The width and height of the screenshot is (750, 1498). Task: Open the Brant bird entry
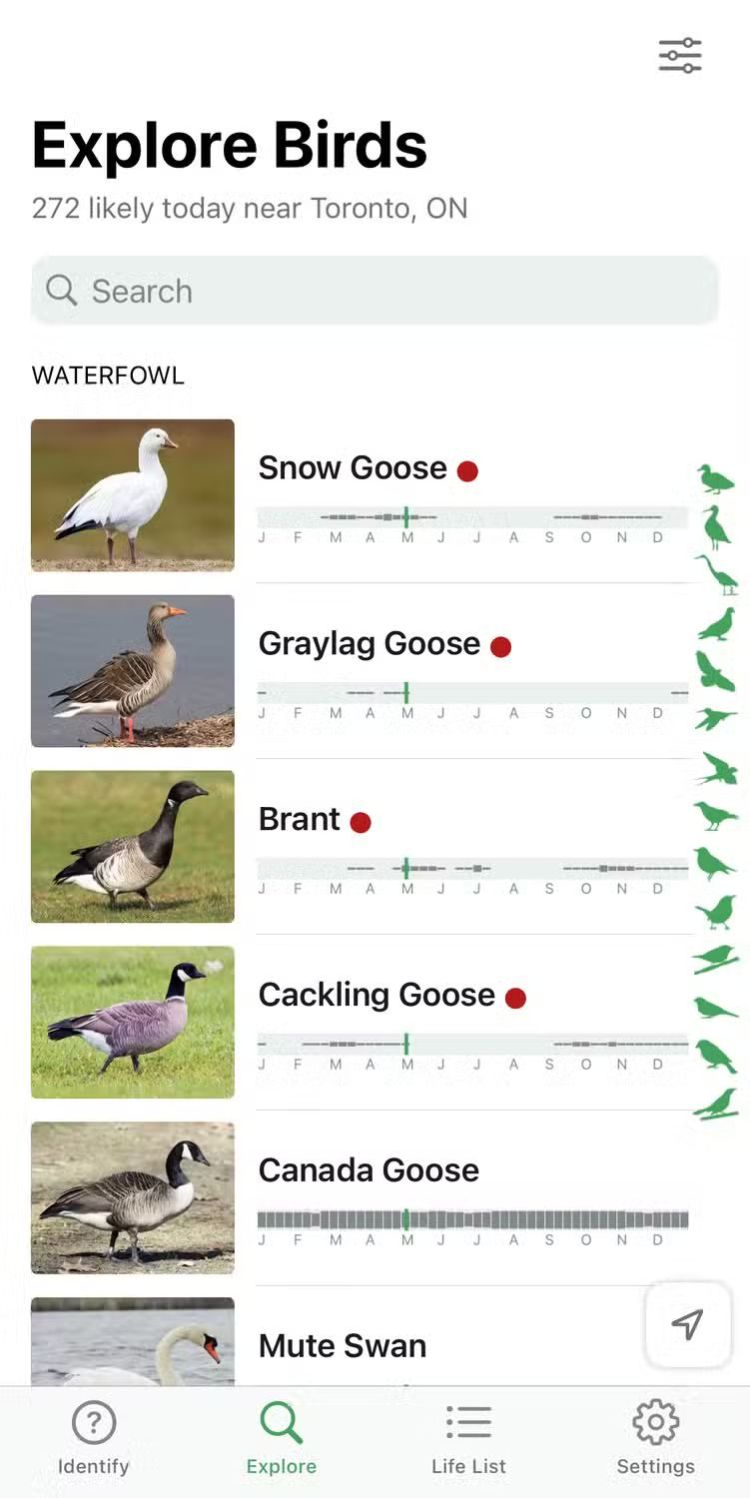pyautogui.click(x=299, y=820)
